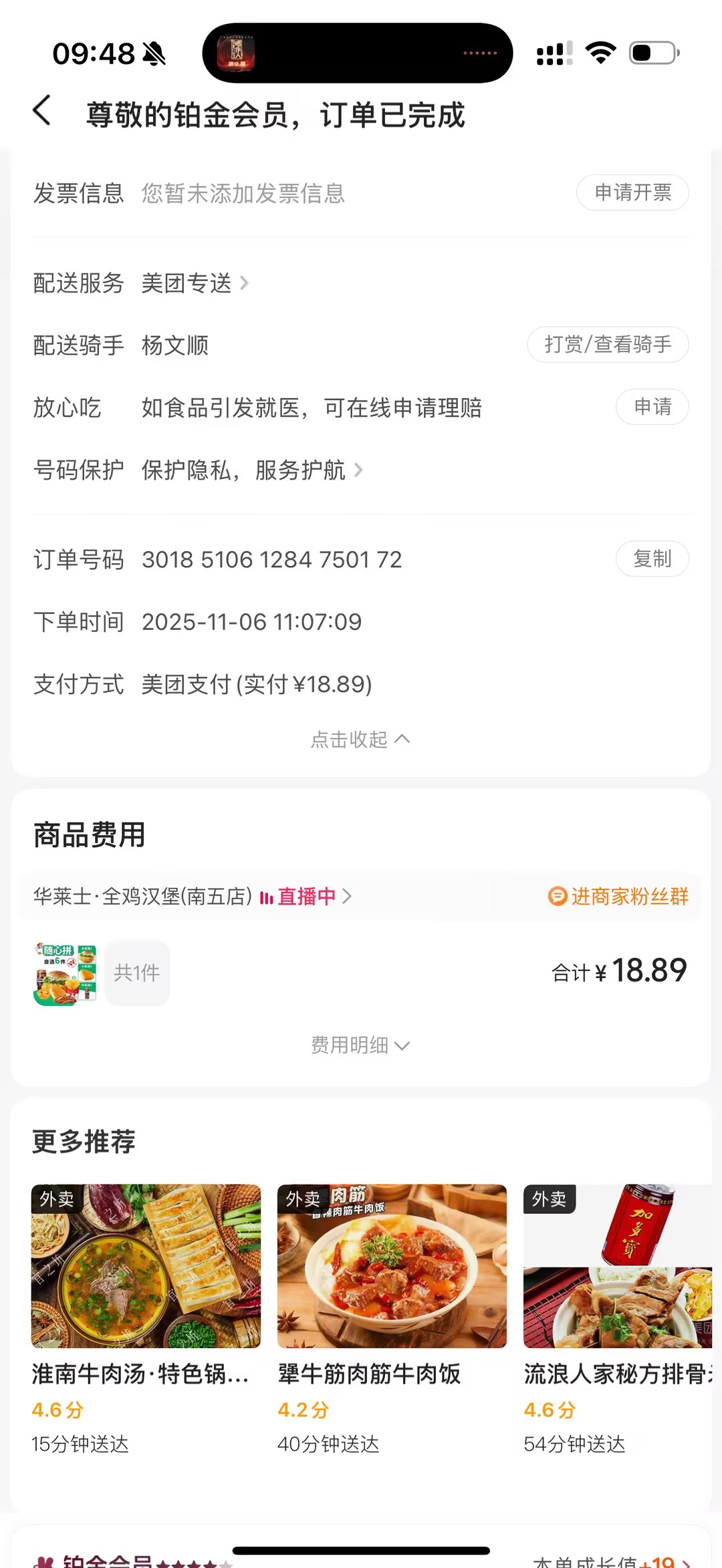Screen dimensions: 722x1568
Task: Copy the order number with 复制
Action: [x=652, y=559]
